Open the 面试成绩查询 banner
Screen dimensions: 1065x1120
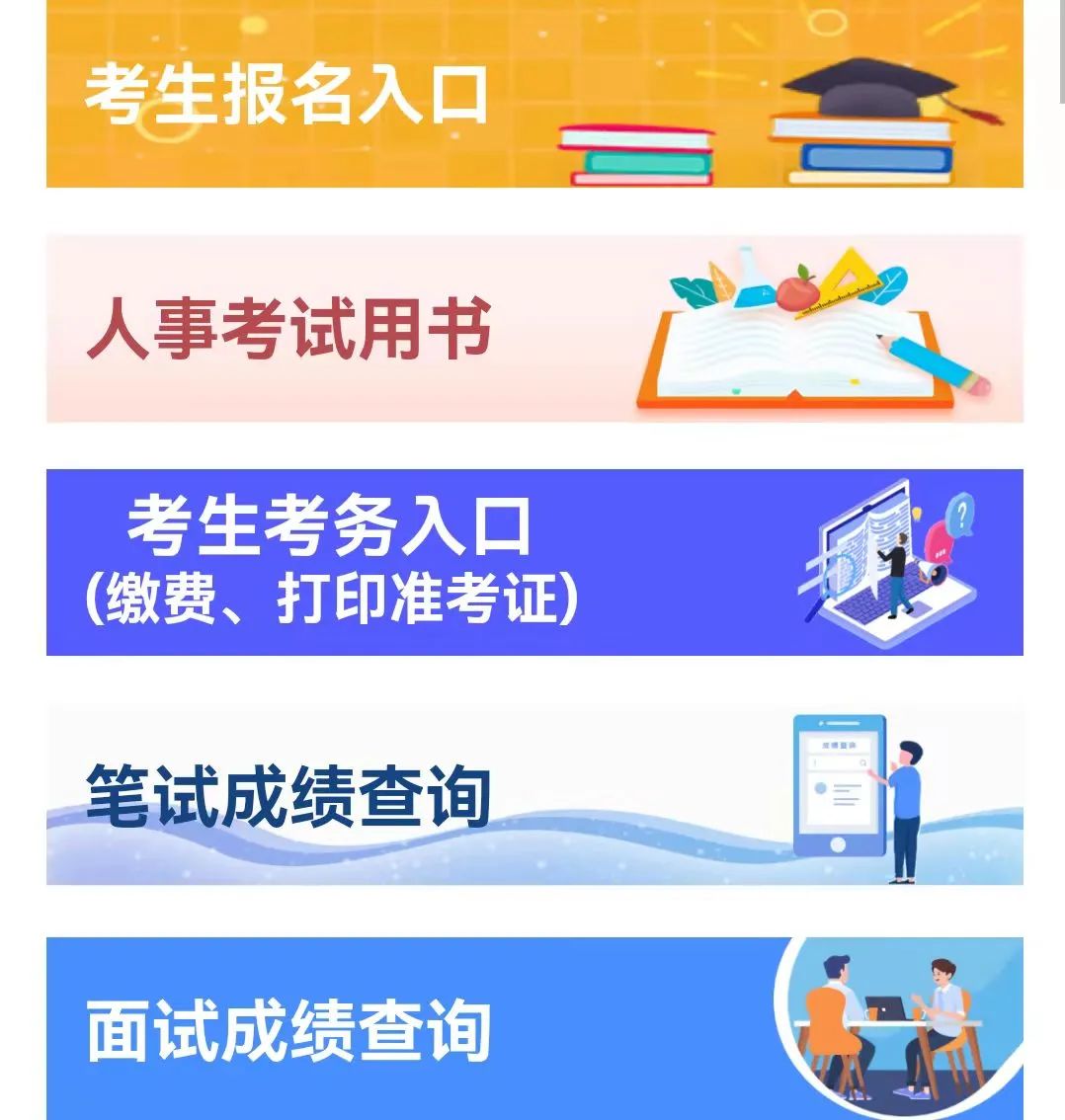(x=533, y=1027)
